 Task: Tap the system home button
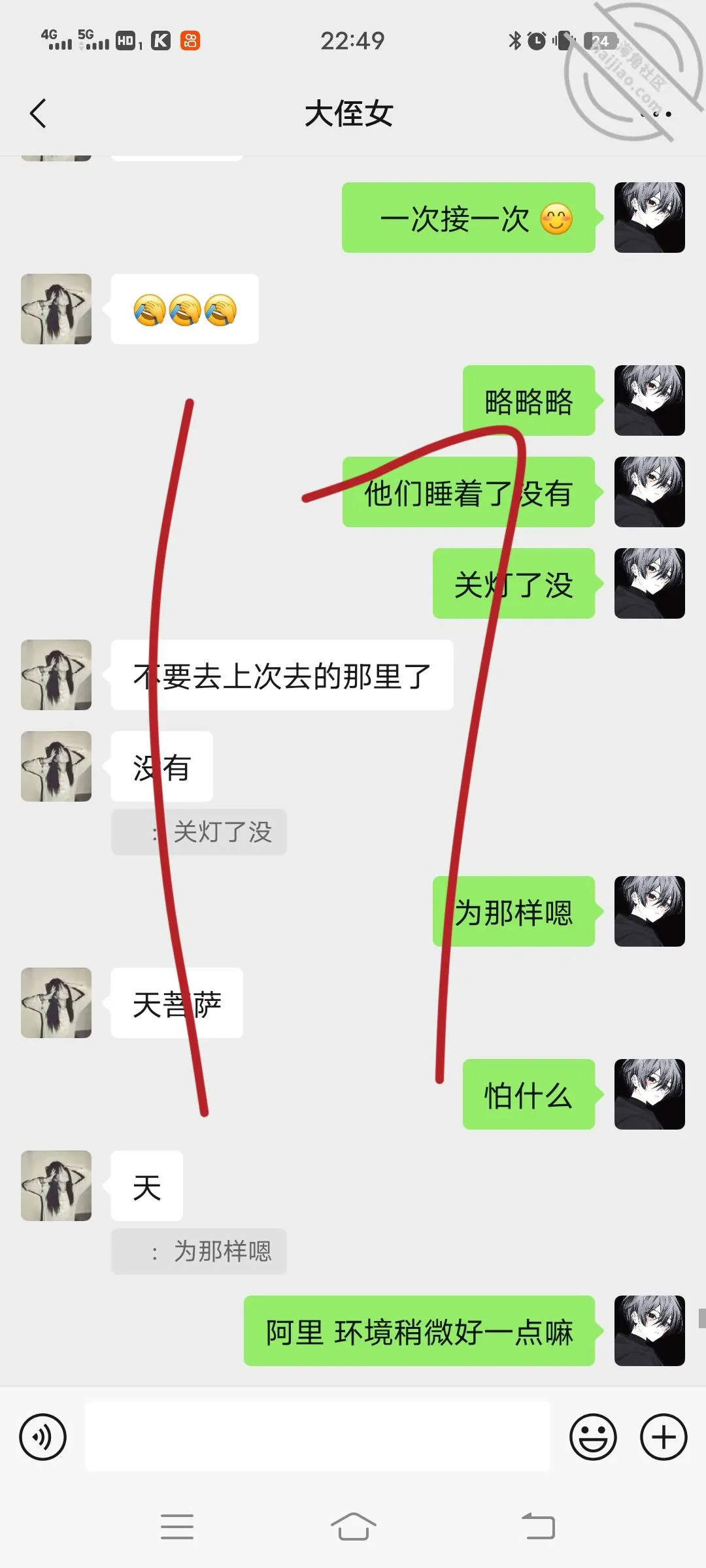353,1527
